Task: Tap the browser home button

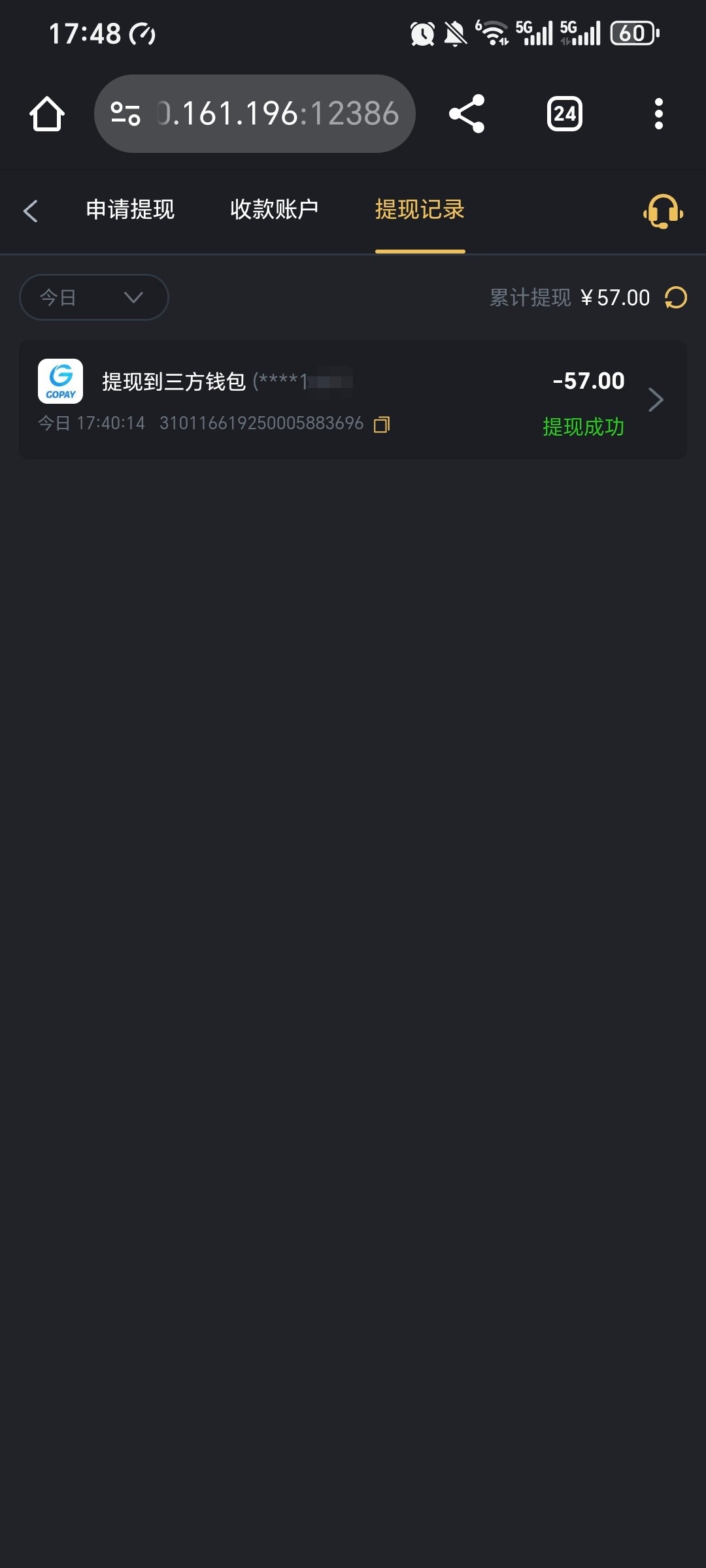Action: pyautogui.click(x=47, y=114)
